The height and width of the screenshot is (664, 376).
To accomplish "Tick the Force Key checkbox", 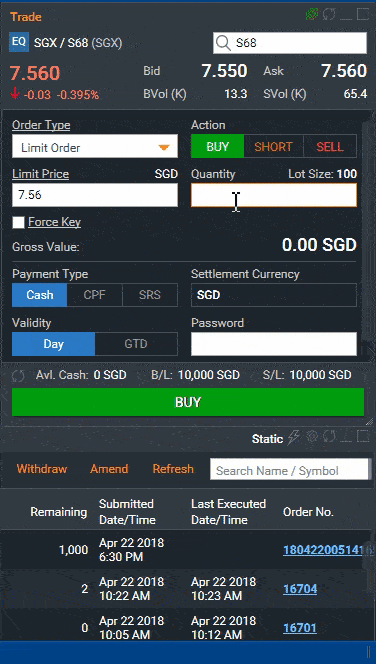I will [18, 222].
